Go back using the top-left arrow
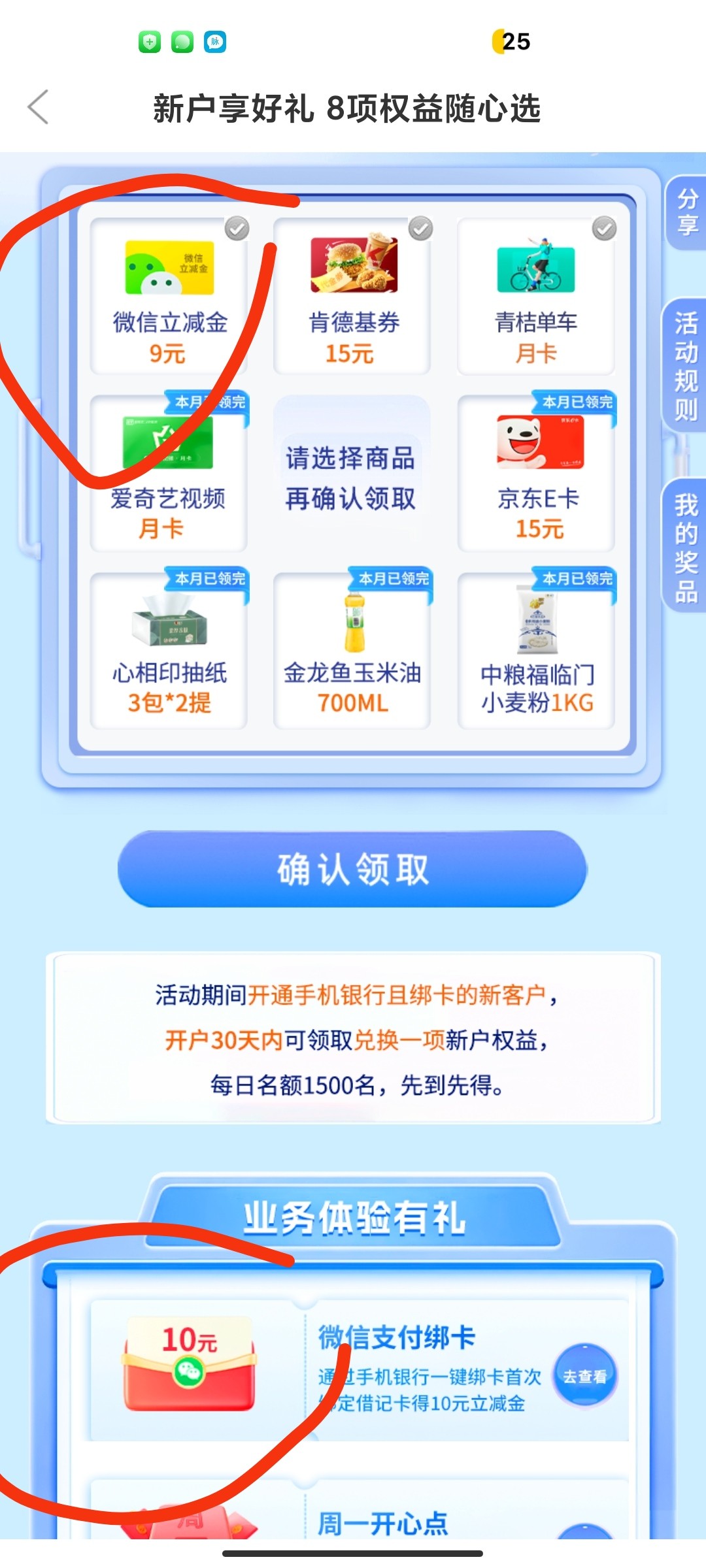The width and height of the screenshot is (706, 1568). tap(39, 107)
